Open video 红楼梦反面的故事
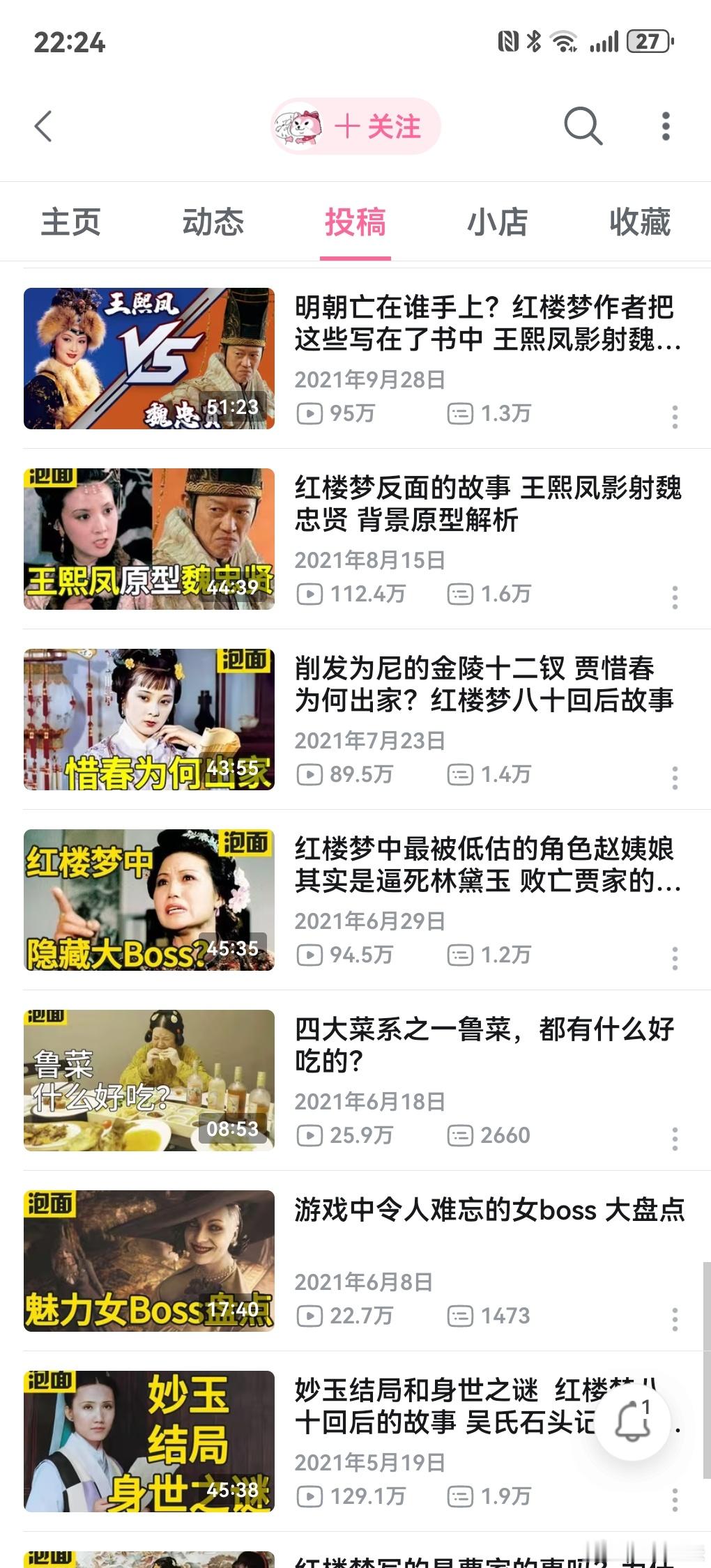Image resolution: width=711 pixels, height=1568 pixels. click(487, 504)
